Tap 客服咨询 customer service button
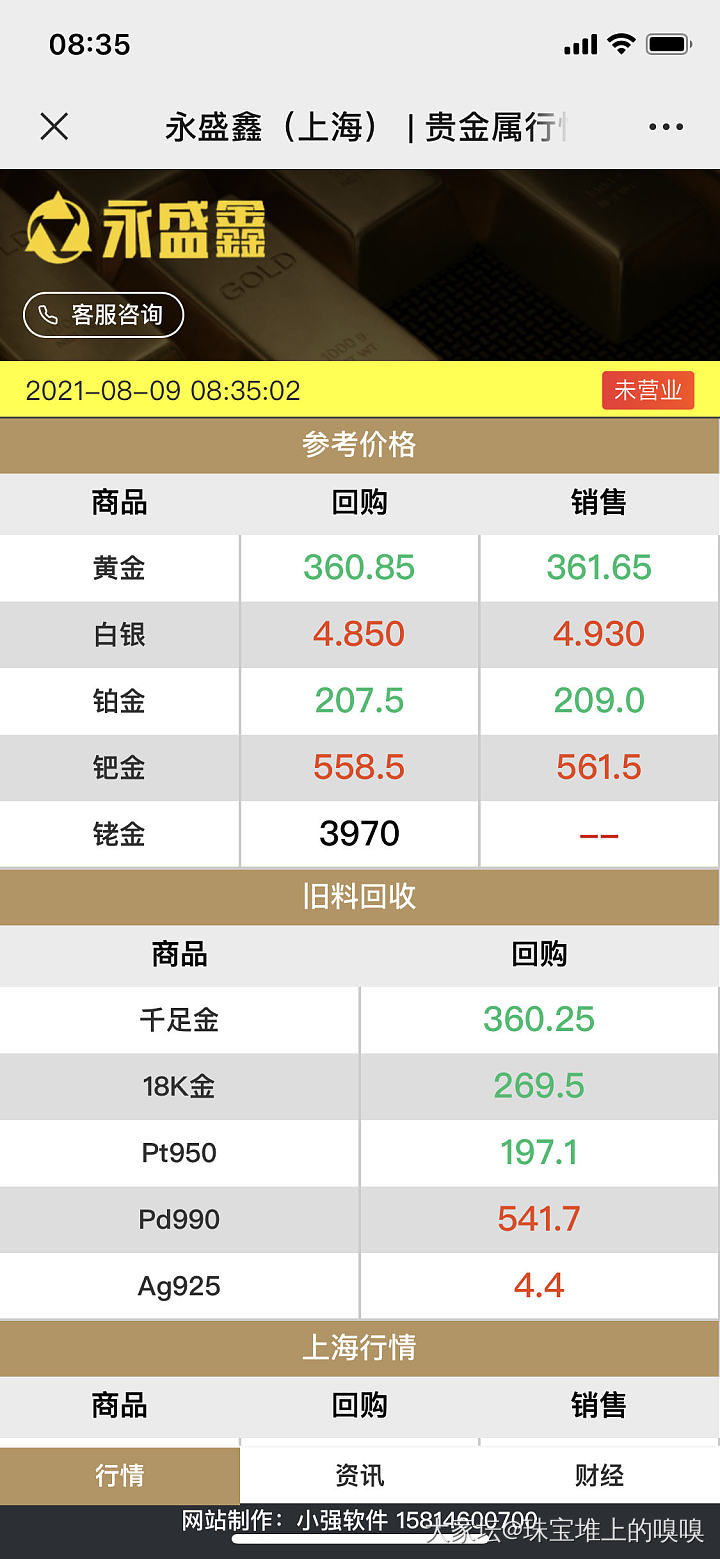Image resolution: width=720 pixels, height=1559 pixels. (104, 315)
